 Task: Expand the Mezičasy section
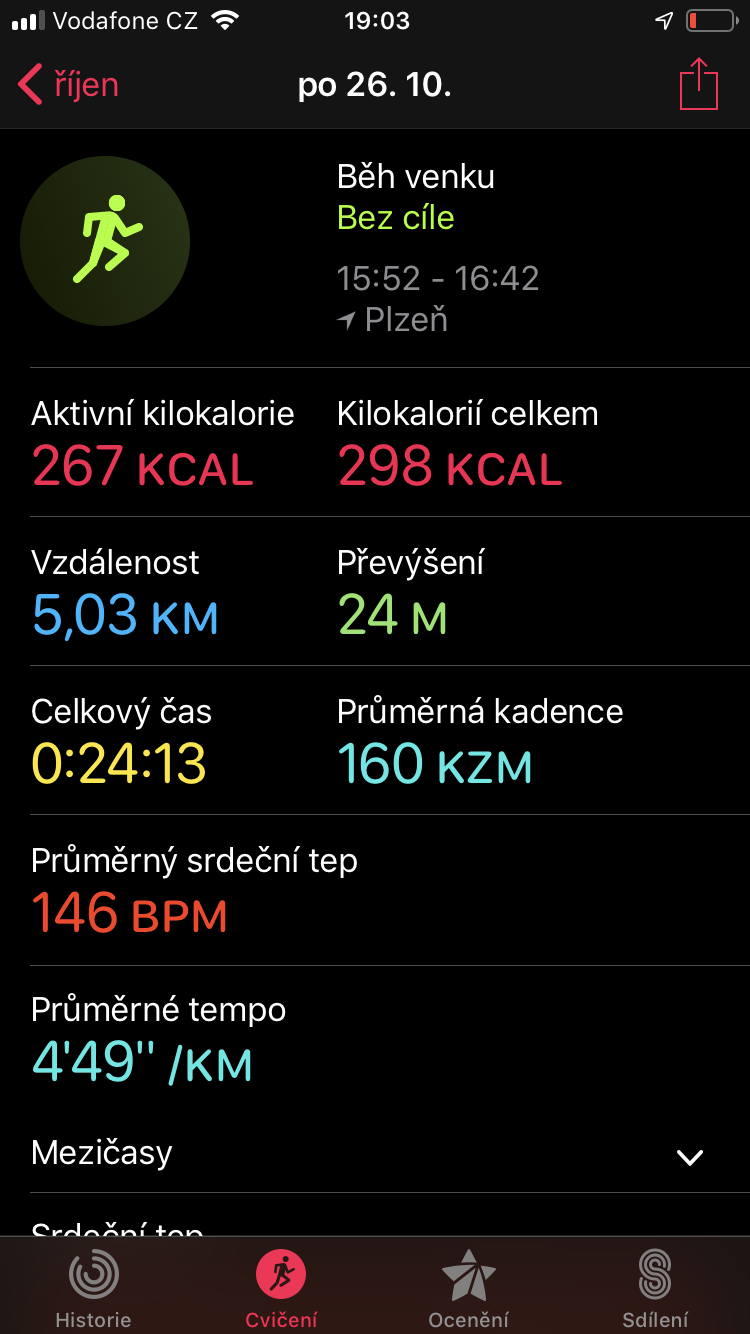pyautogui.click(x=375, y=1154)
